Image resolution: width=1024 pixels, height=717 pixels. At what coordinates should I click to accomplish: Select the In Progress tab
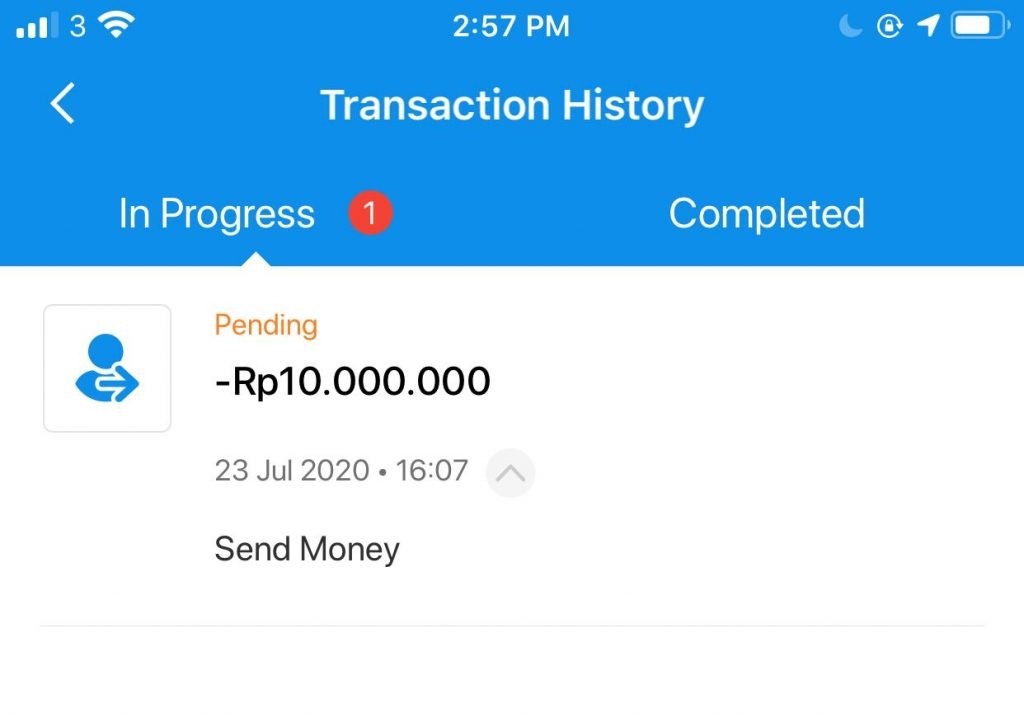tap(217, 214)
